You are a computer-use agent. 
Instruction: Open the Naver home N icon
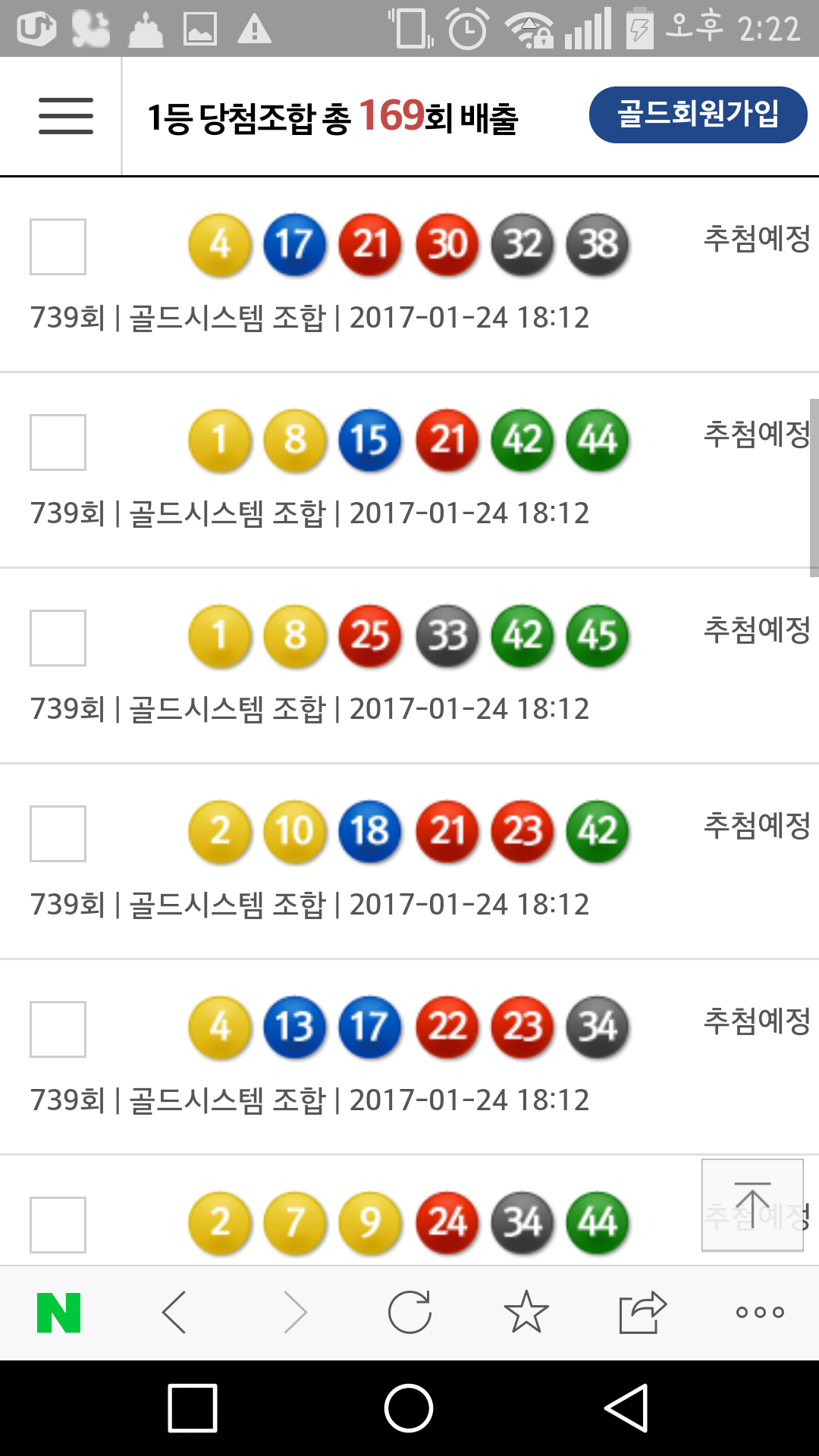coord(58,1313)
